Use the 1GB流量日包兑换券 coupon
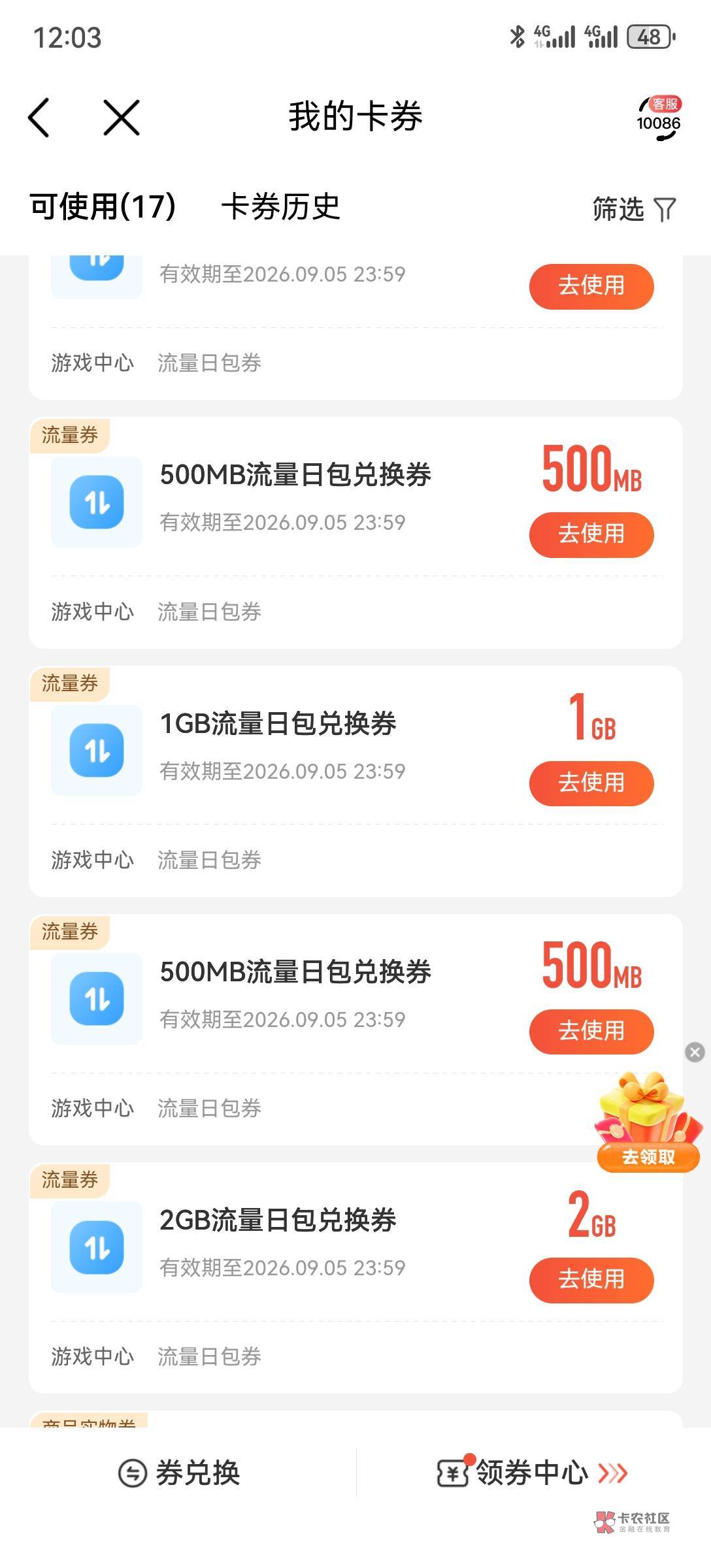 click(x=591, y=783)
